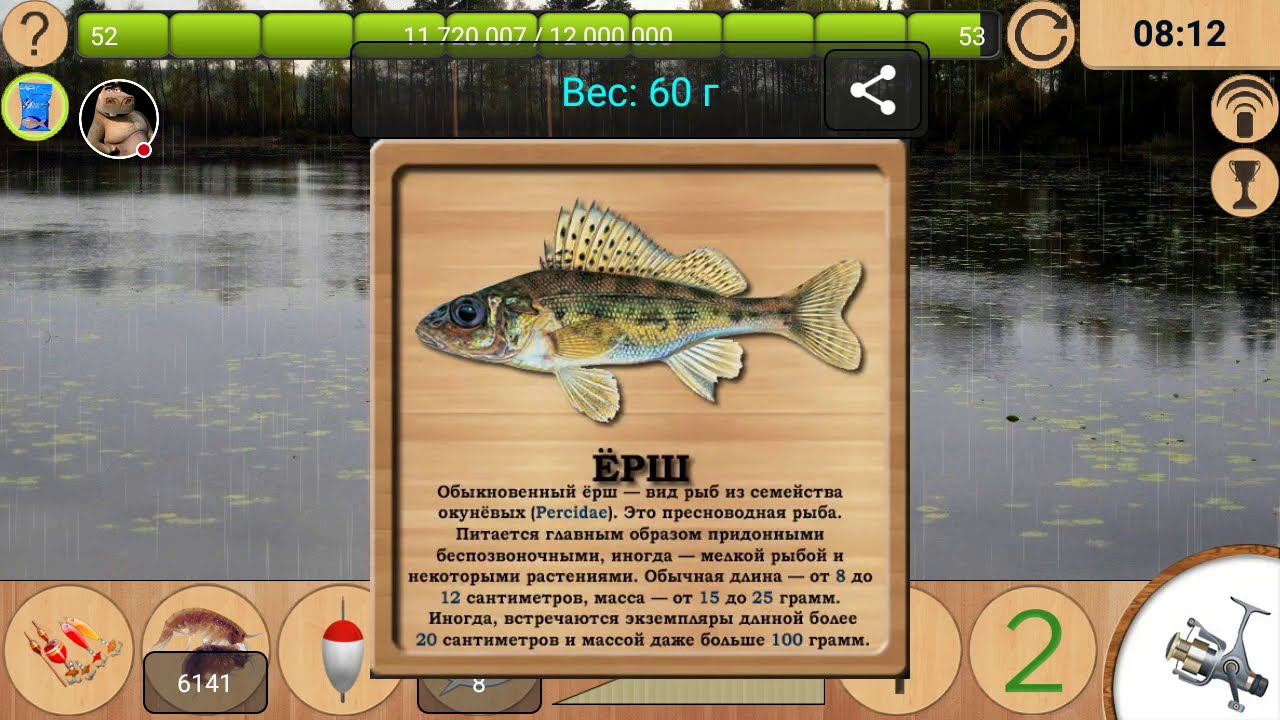Tap the refresh circular arrow button
Screen dimensions: 1280x720
tap(1040, 36)
